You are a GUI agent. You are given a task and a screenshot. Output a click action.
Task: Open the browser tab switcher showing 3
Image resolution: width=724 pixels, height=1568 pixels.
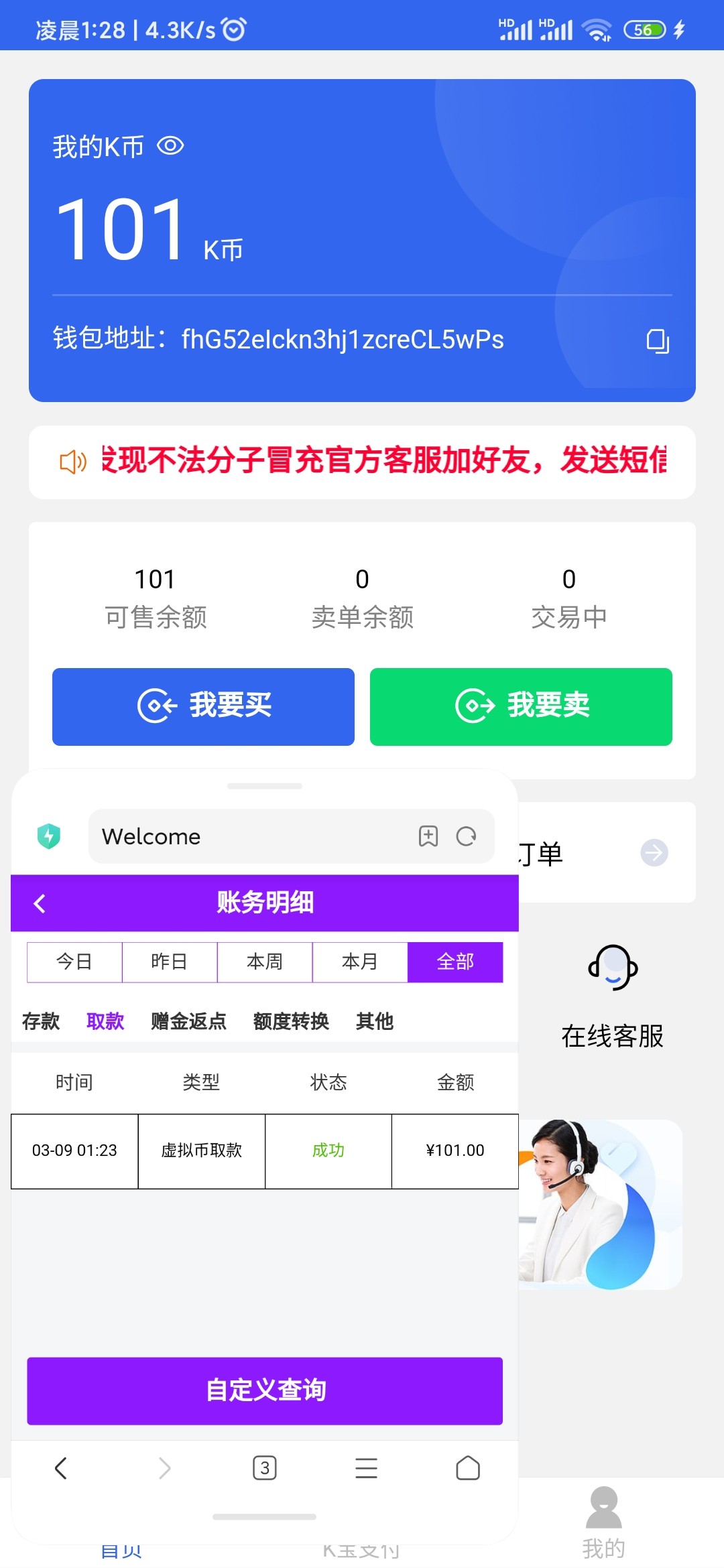pyautogui.click(x=265, y=1467)
